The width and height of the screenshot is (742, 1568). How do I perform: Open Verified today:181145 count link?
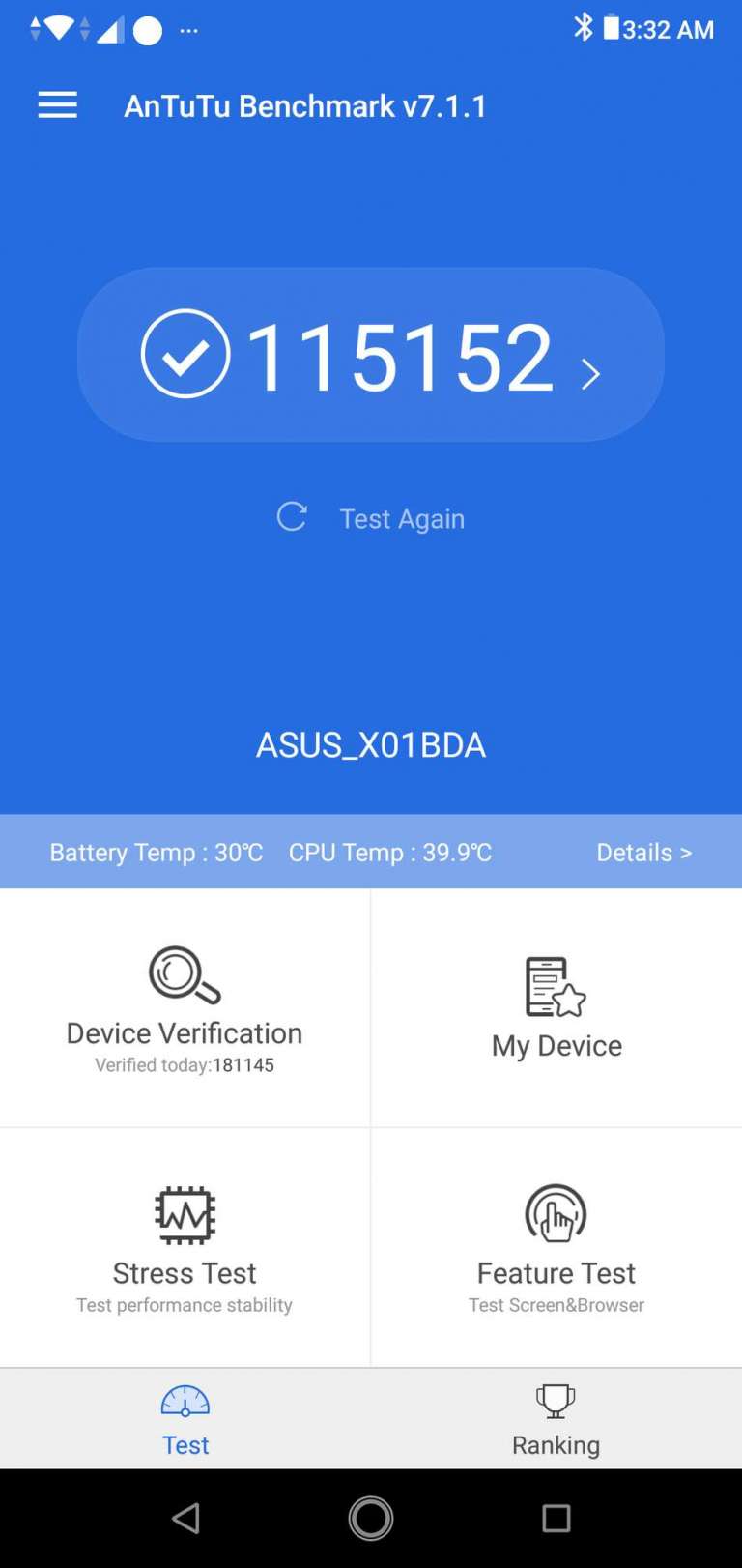tap(184, 1065)
